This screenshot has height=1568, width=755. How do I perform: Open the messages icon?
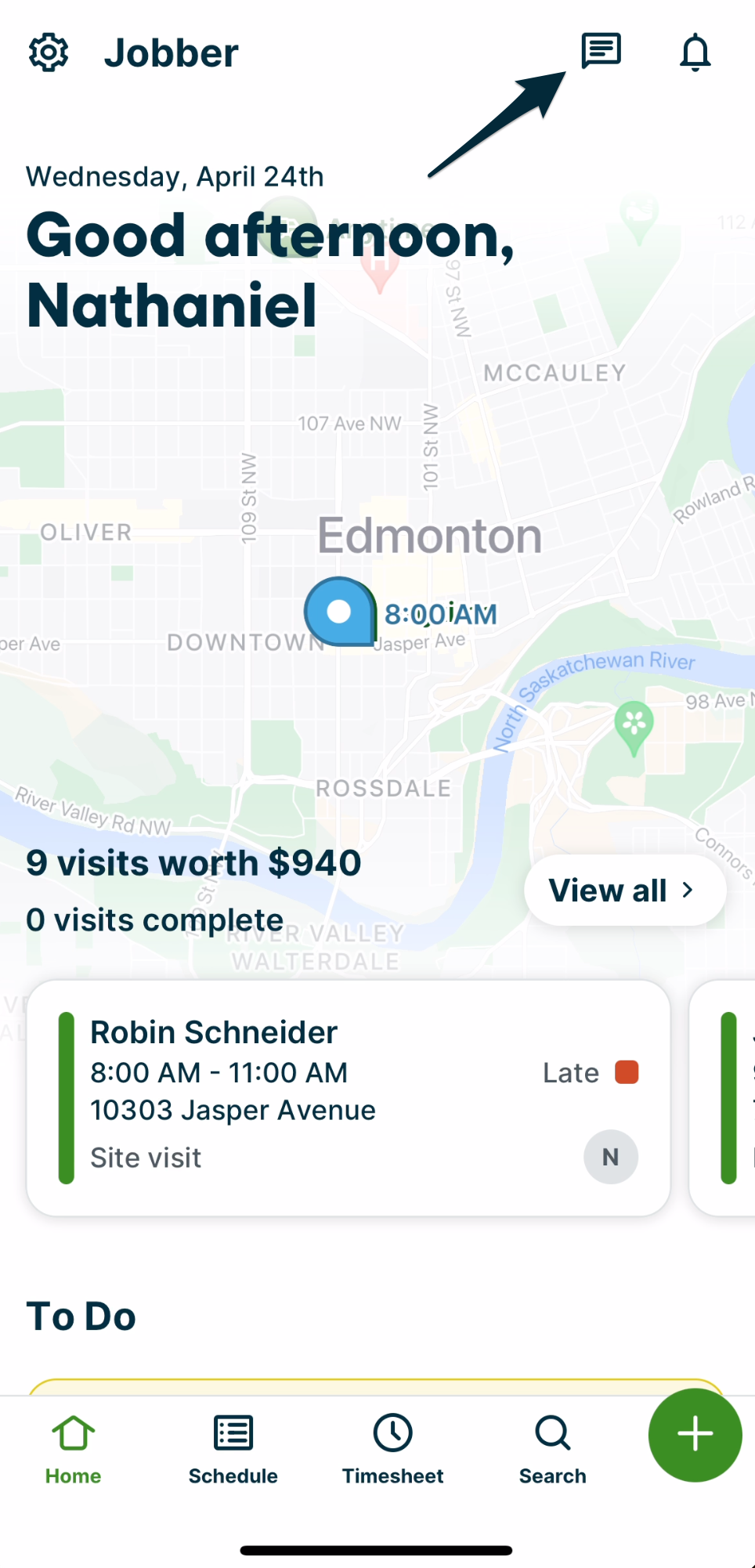pos(601,51)
